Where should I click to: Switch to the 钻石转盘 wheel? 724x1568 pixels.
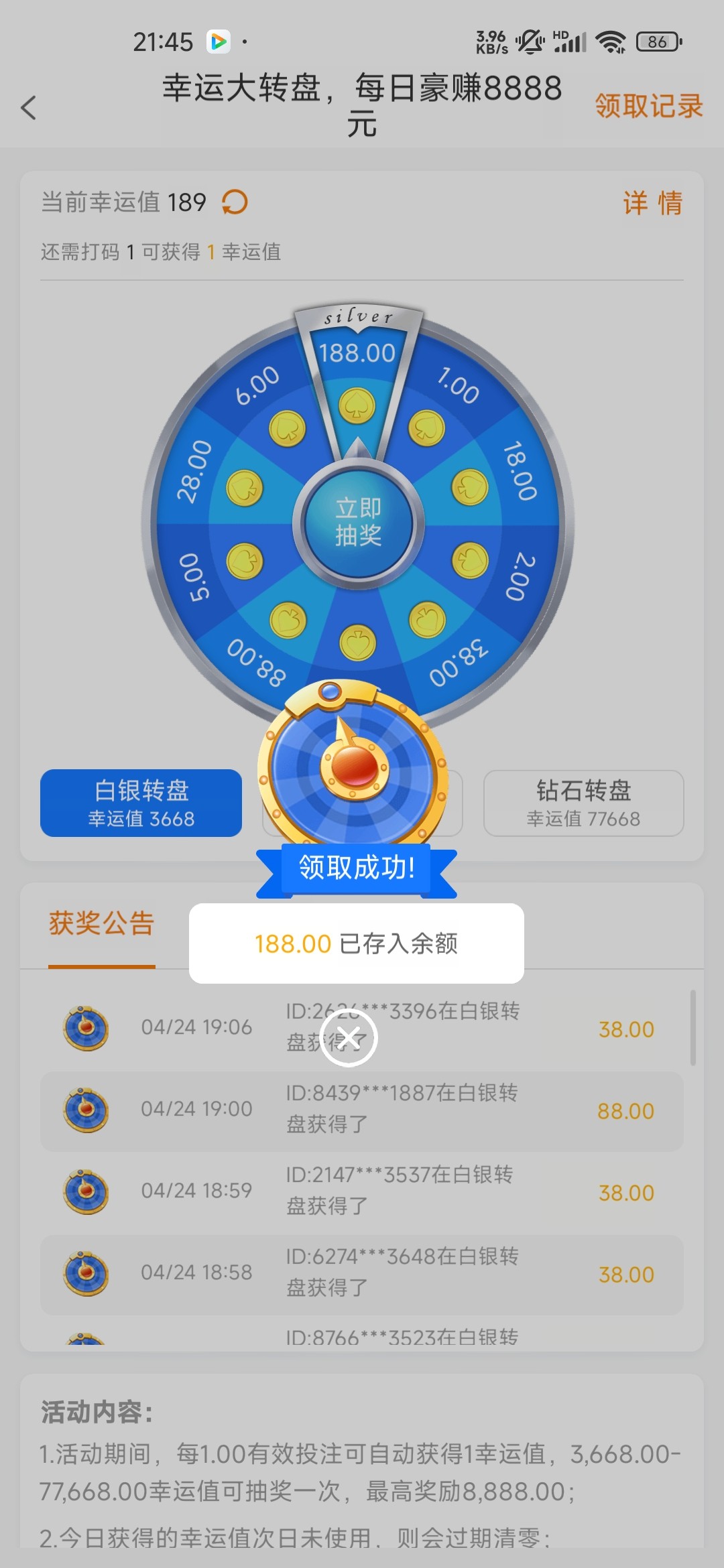(x=583, y=803)
